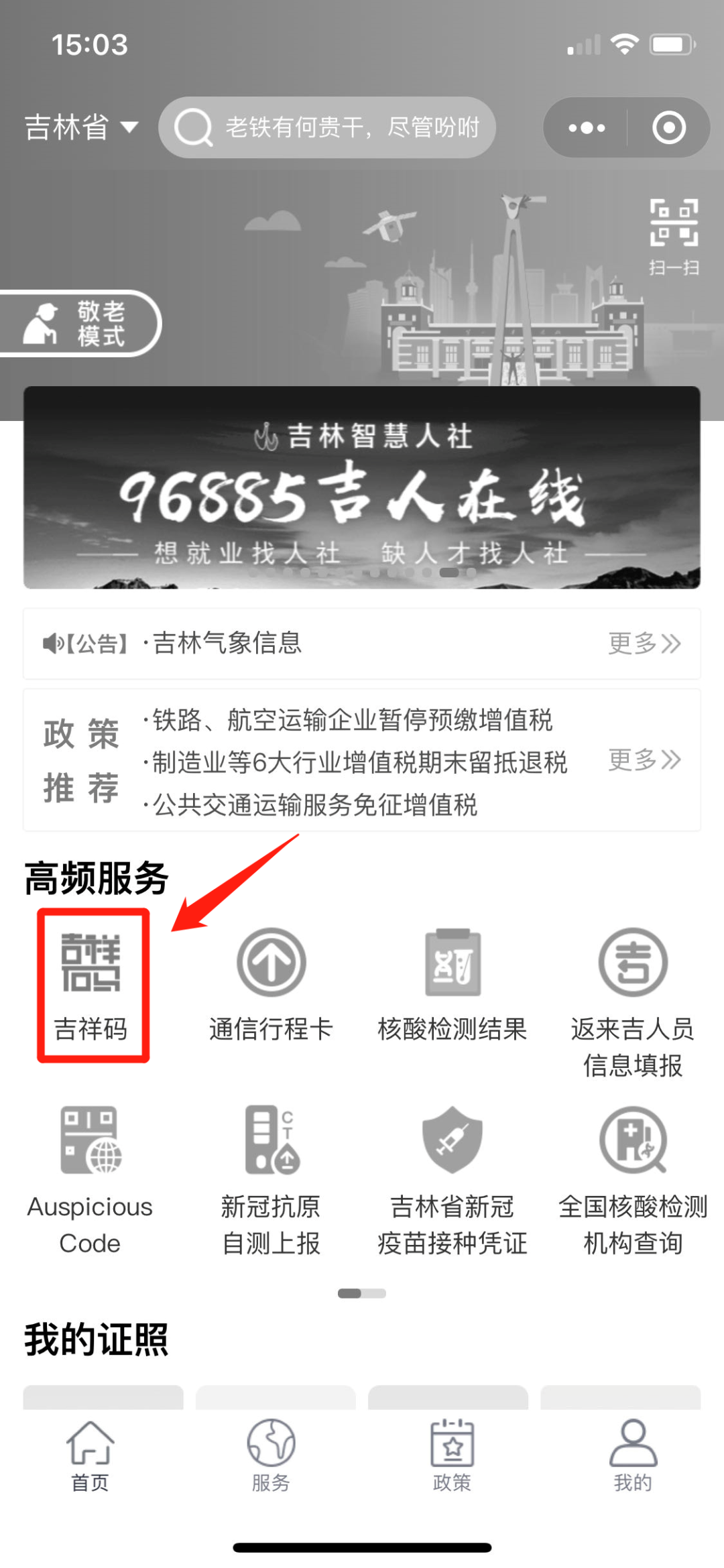Close the mini program via circle icon
Viewport: 724px width, 1568px height.
point(669,127)
